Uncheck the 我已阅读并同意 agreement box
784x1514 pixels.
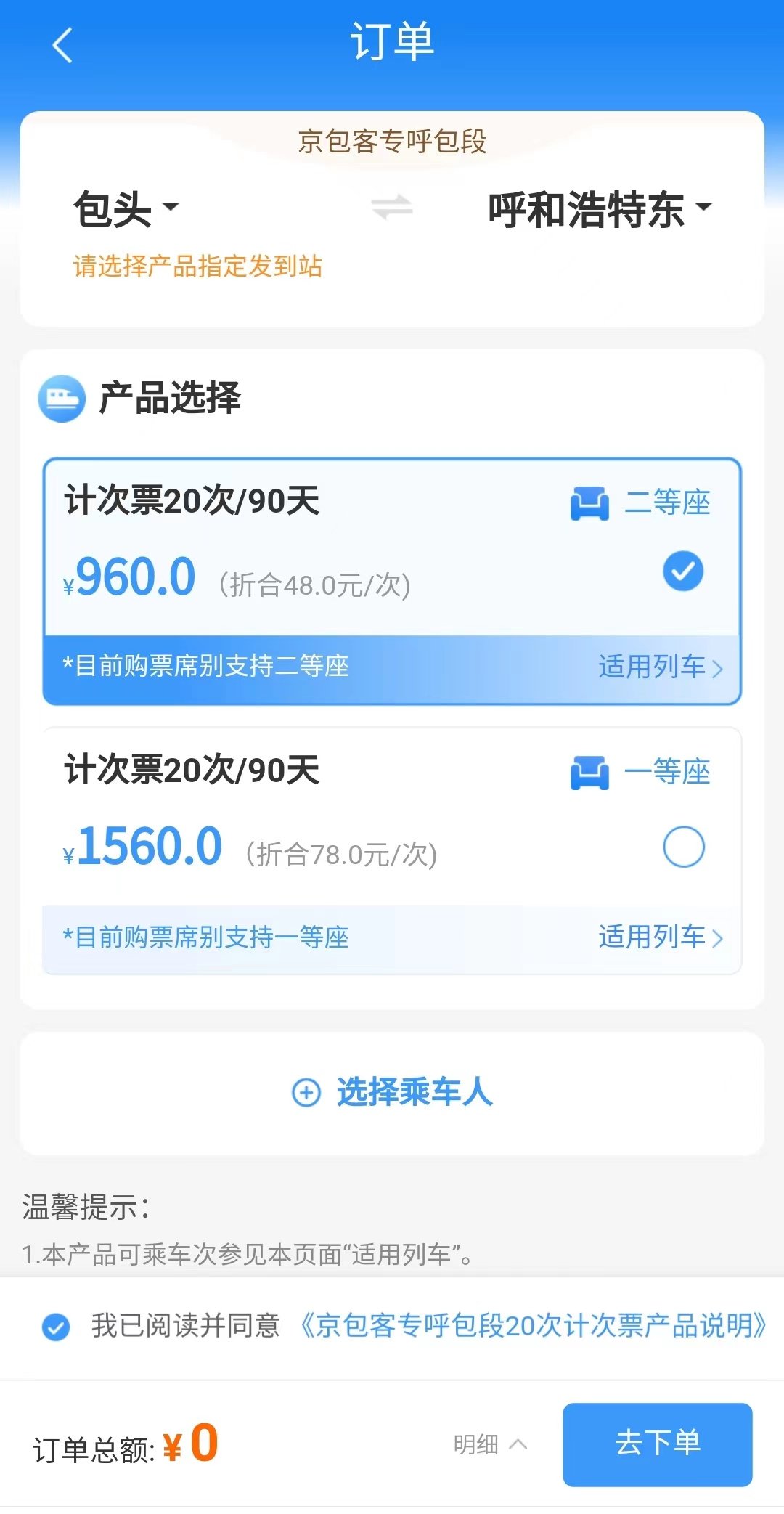[56, 1327]
